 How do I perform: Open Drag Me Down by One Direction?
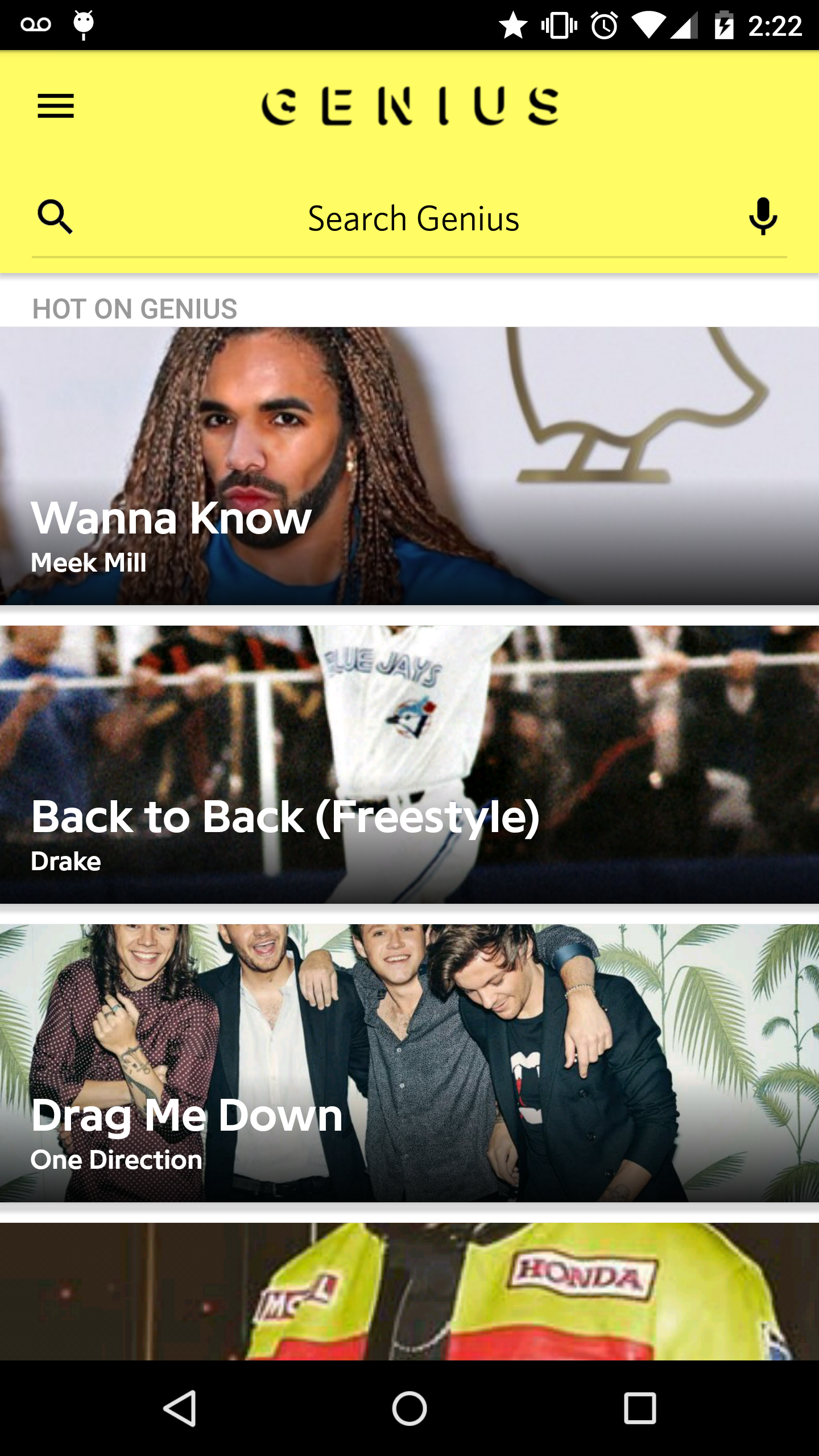pos(409,1063)
